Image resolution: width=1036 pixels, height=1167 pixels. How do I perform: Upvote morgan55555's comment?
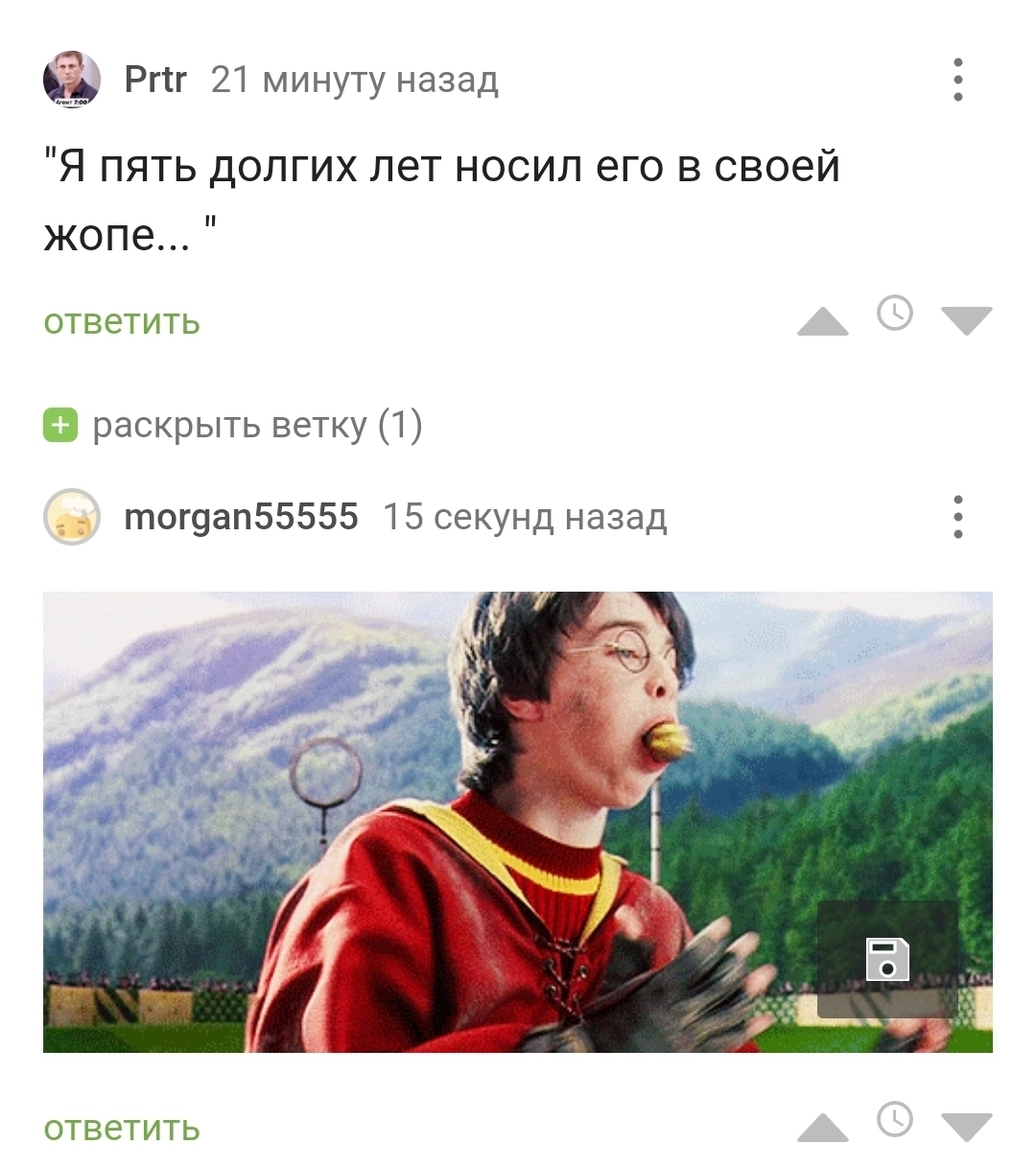pos(823,1129)
